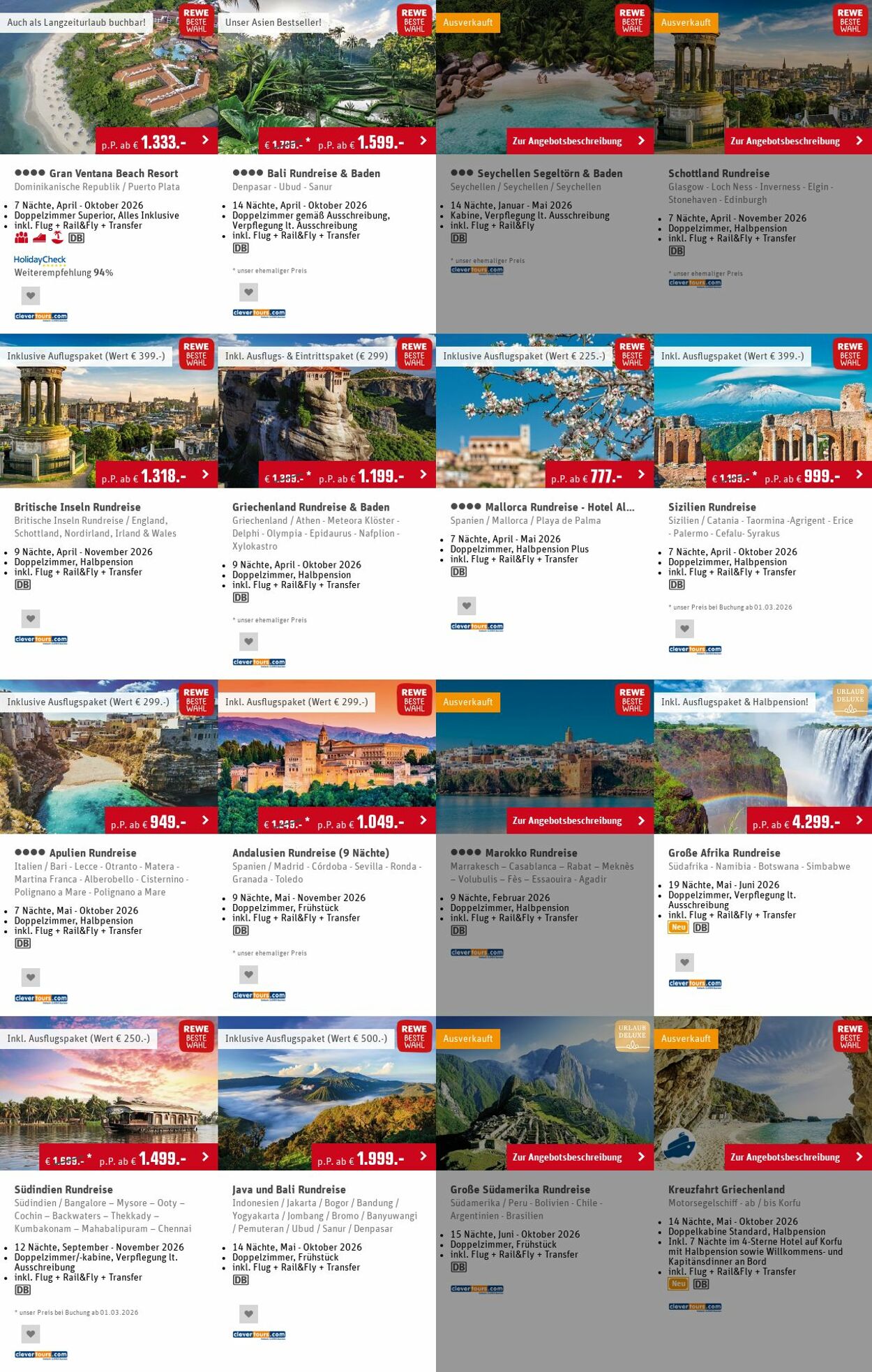Open Andalusien Rundreise offer for 1.049
872x1372 pixels.
click(347, 821)
